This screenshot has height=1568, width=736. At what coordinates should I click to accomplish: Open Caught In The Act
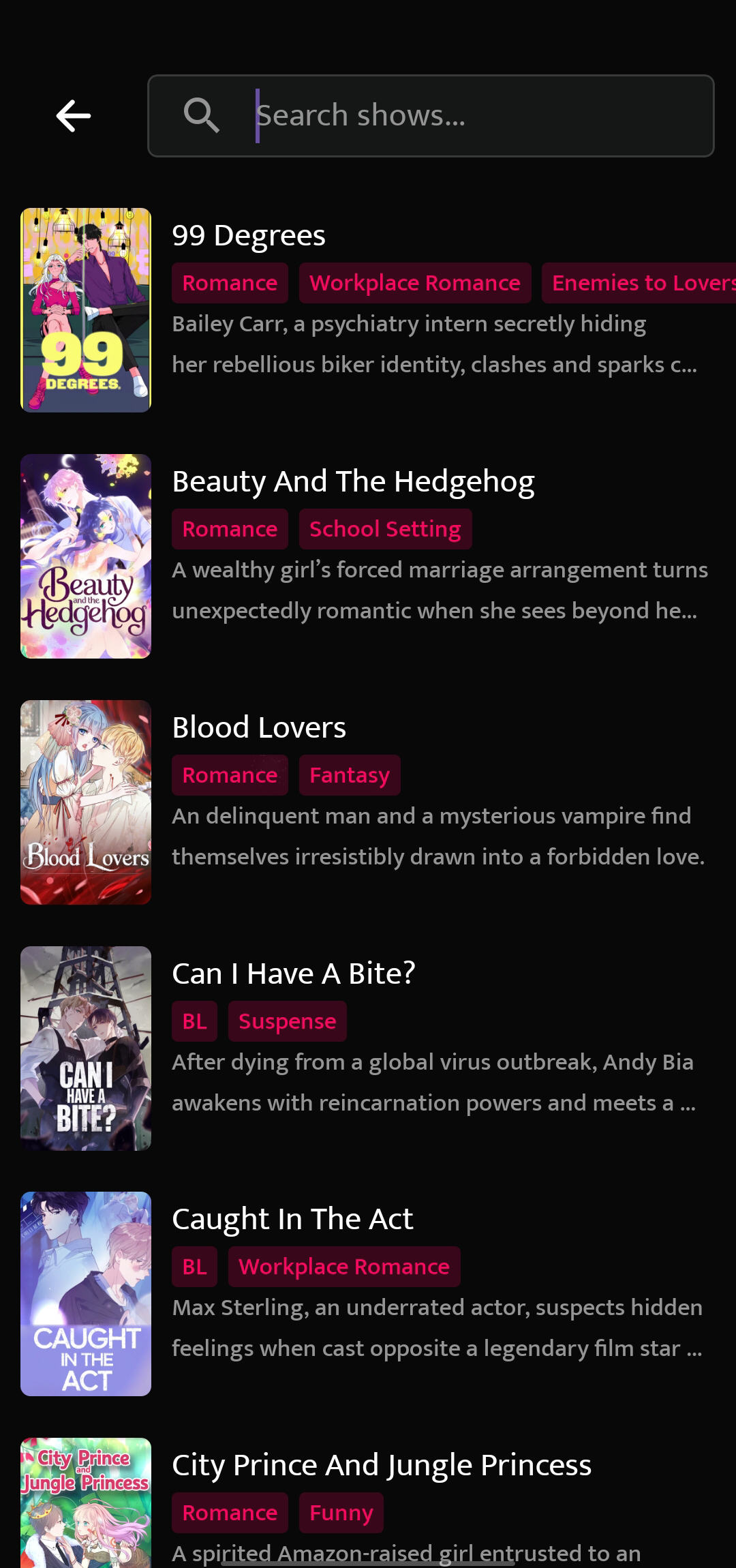pos(292,1220)
